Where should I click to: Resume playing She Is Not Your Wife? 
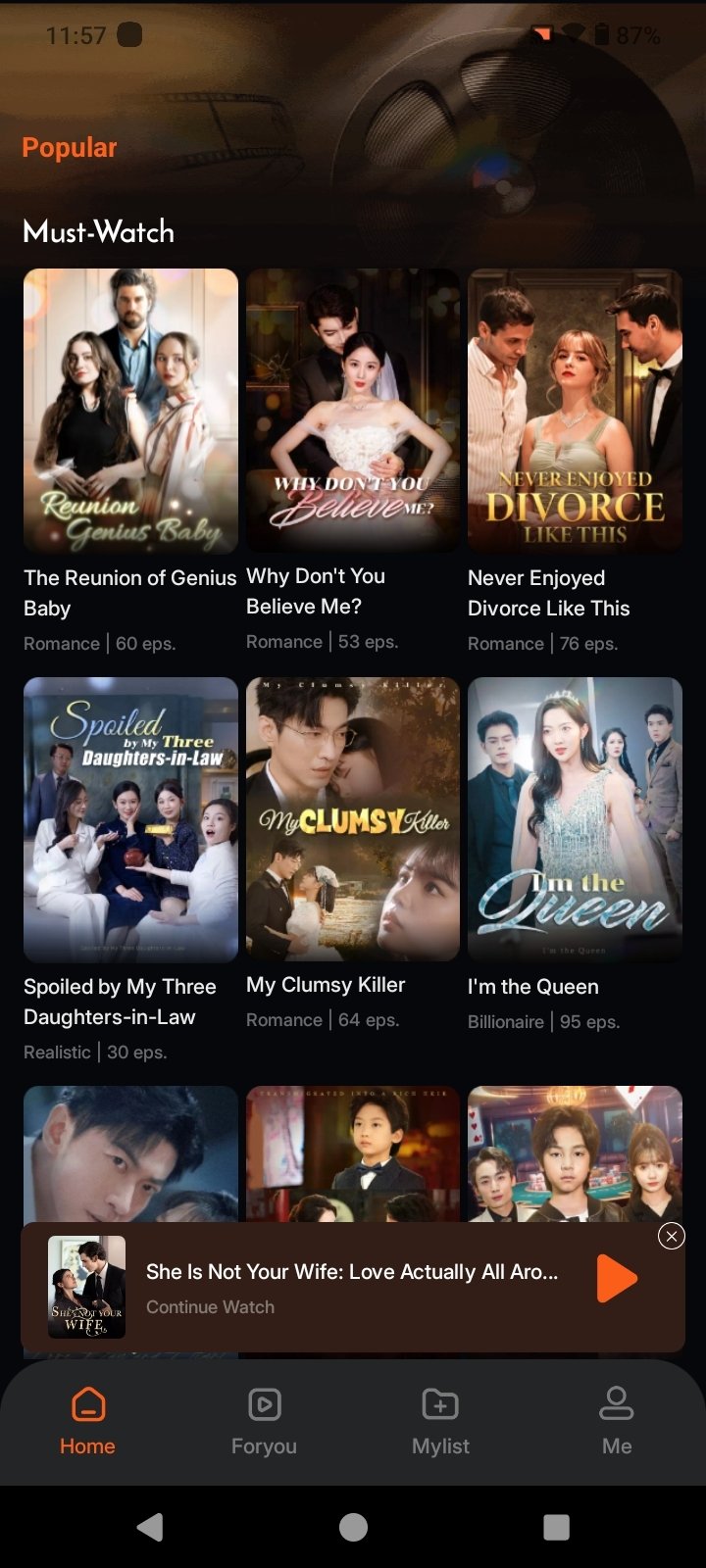click(617, 1279)
